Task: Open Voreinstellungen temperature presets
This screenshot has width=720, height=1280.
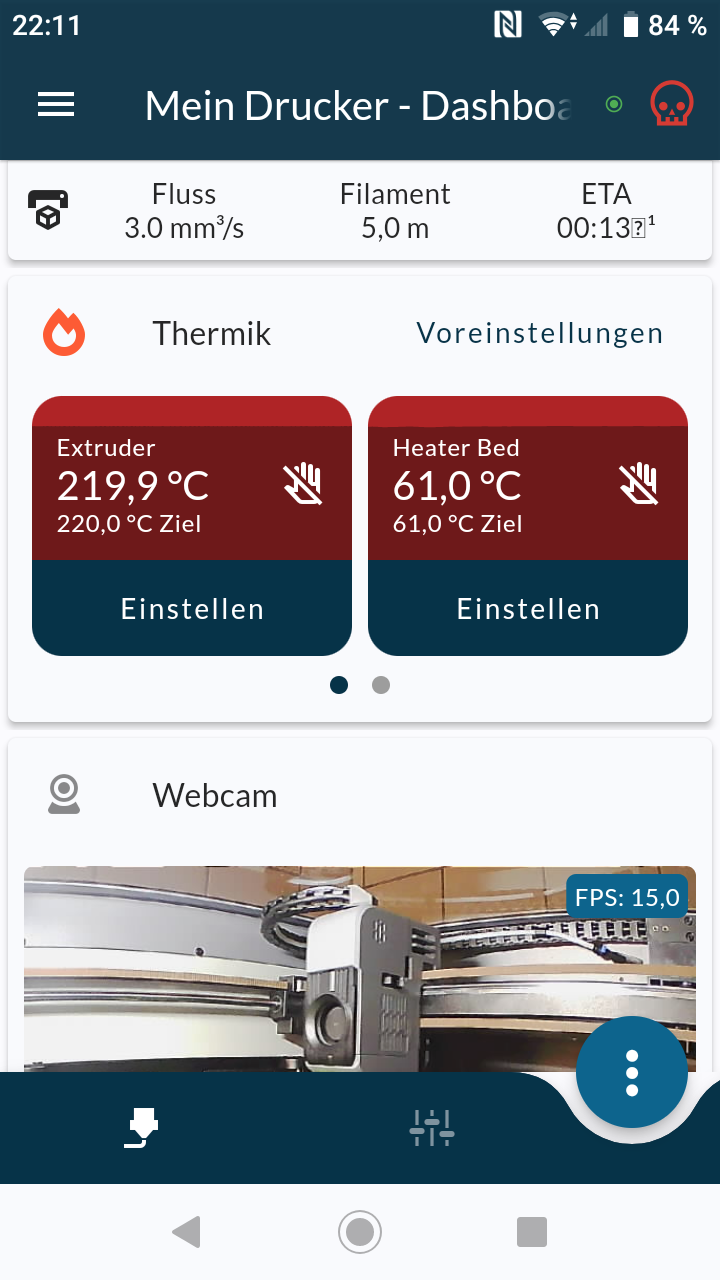Action: point(539,333)
